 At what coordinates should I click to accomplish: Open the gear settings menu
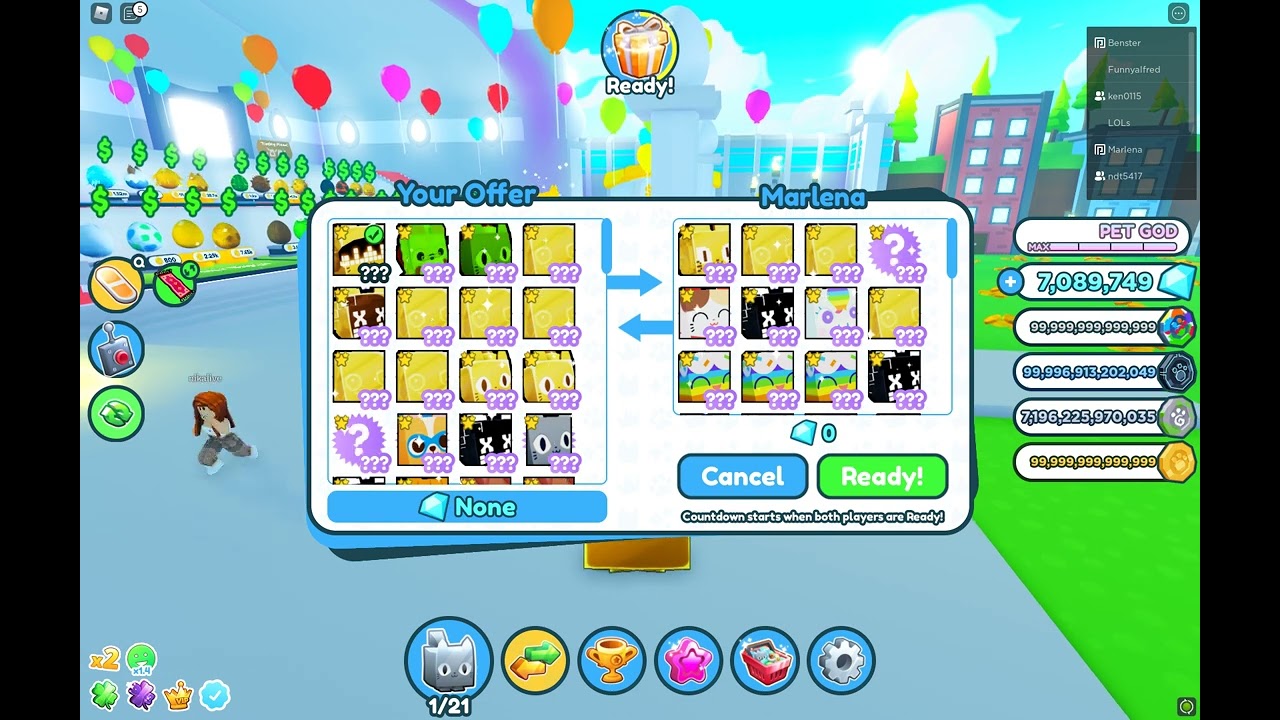[x=841, y=661]
